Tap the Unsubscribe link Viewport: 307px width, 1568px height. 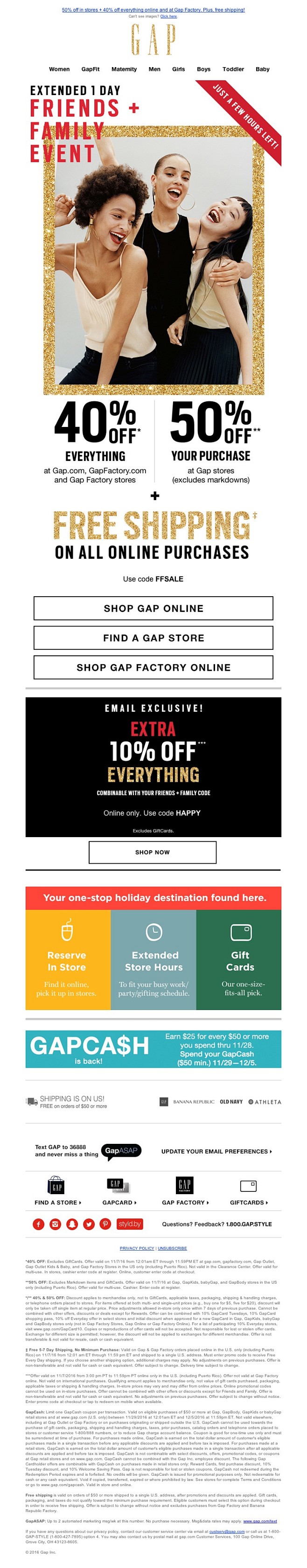tap(172, 1248)
